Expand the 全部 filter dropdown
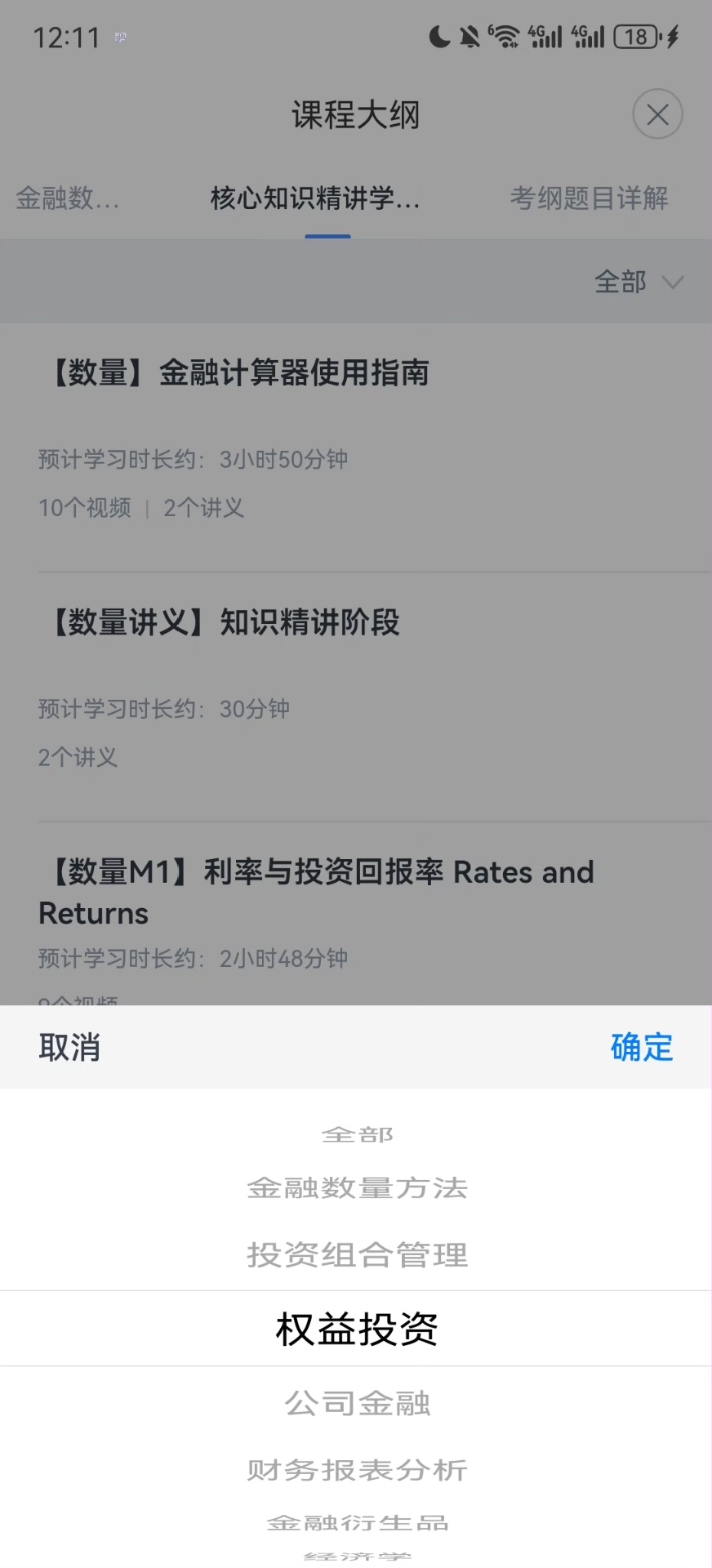Image resolution: width=712 pixels, height=1568 pixels. pyautogui.click(x=638, y=283)
